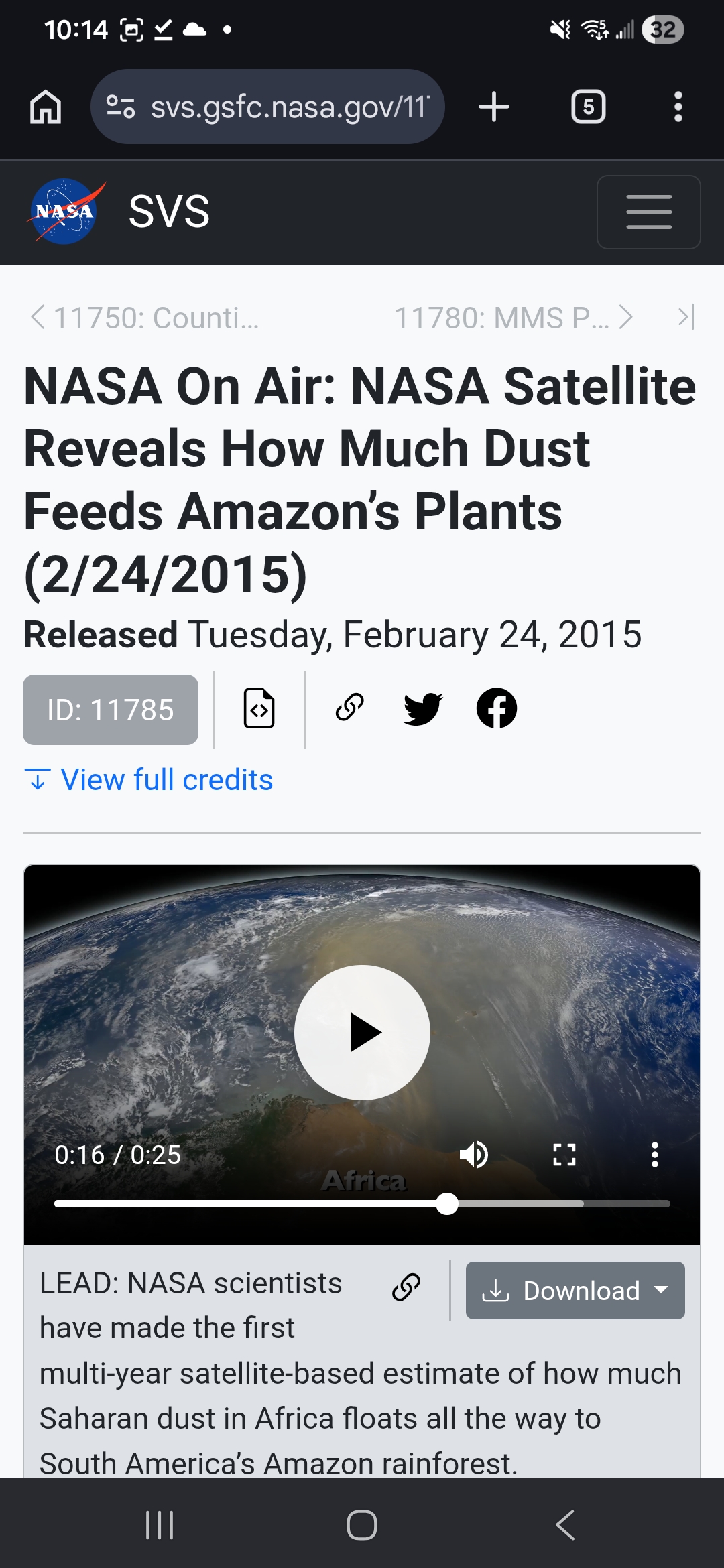724x1568 pixels.
Task: Go to next item 11780: MMS P...
Action: coord(514,318)
